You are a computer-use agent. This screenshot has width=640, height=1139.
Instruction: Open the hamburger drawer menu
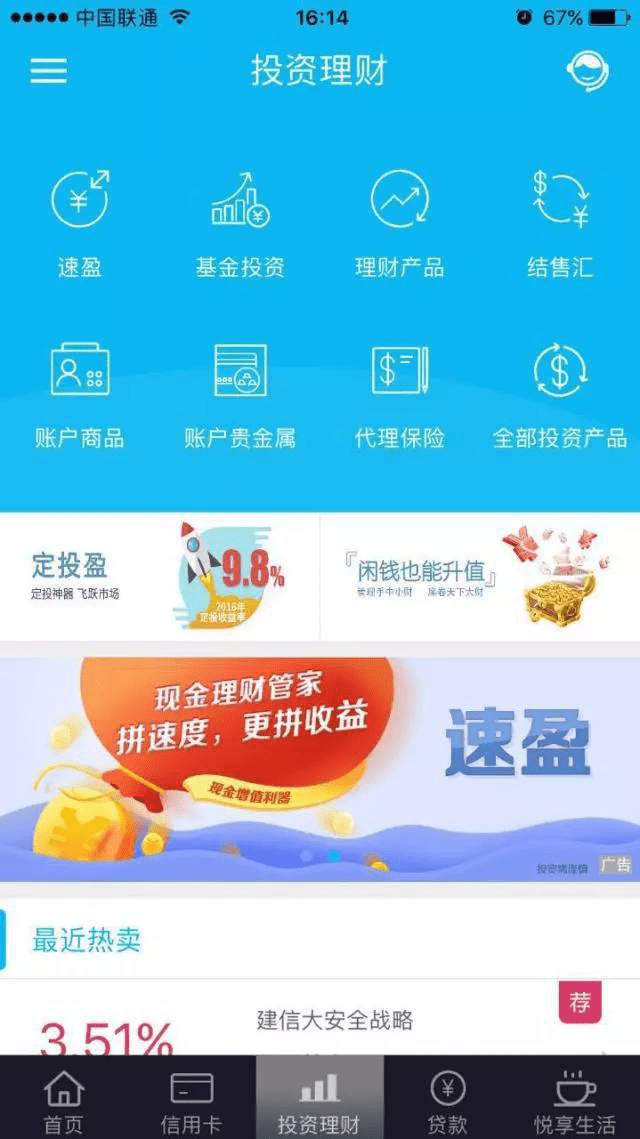coord(48,71)
